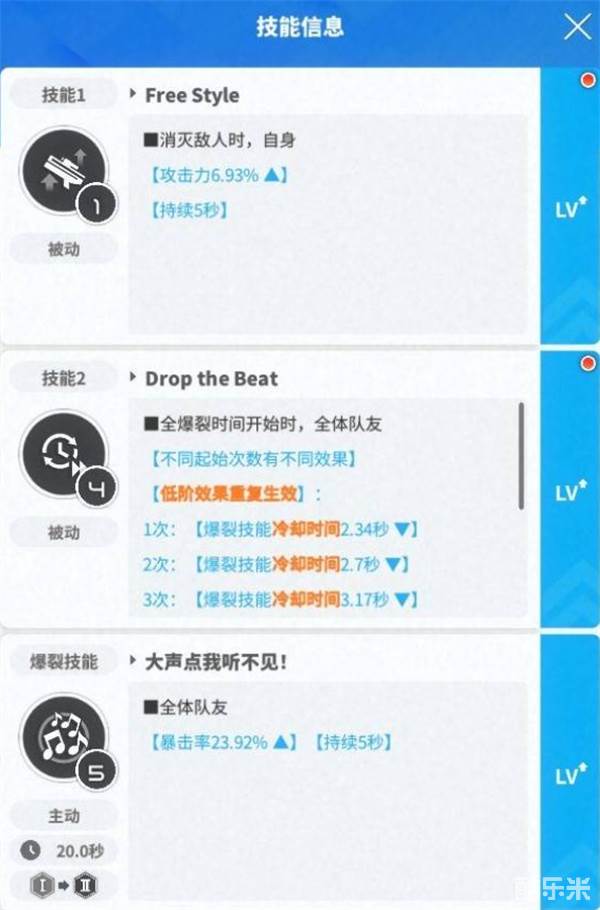Level up the 大声点我听不见 burst skill

click(570, 775)
